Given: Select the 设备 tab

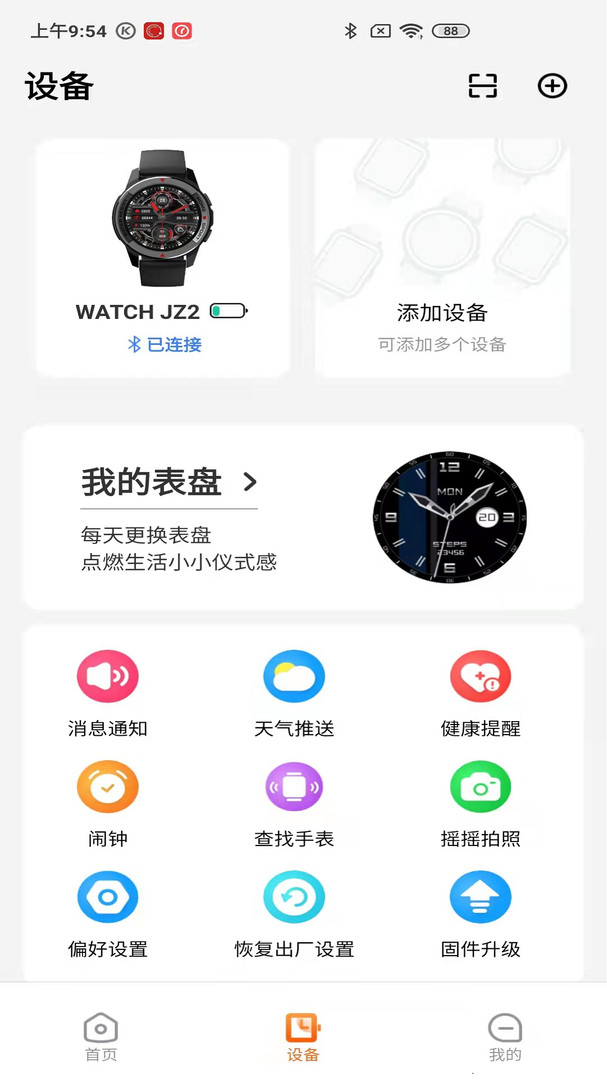Looking at the screenshot, I should (303, 1037).
